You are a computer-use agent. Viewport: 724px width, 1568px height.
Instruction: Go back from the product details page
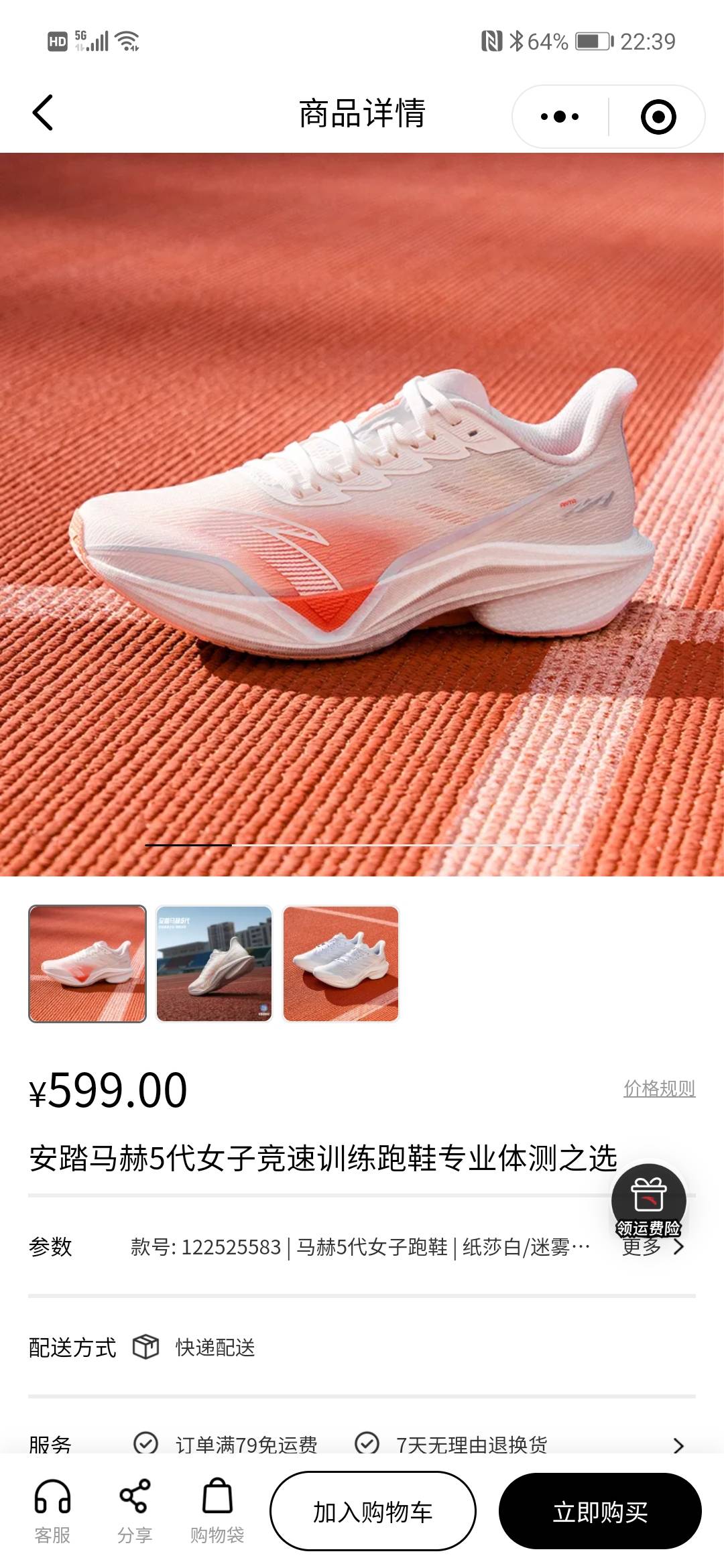tap(43, 113)
